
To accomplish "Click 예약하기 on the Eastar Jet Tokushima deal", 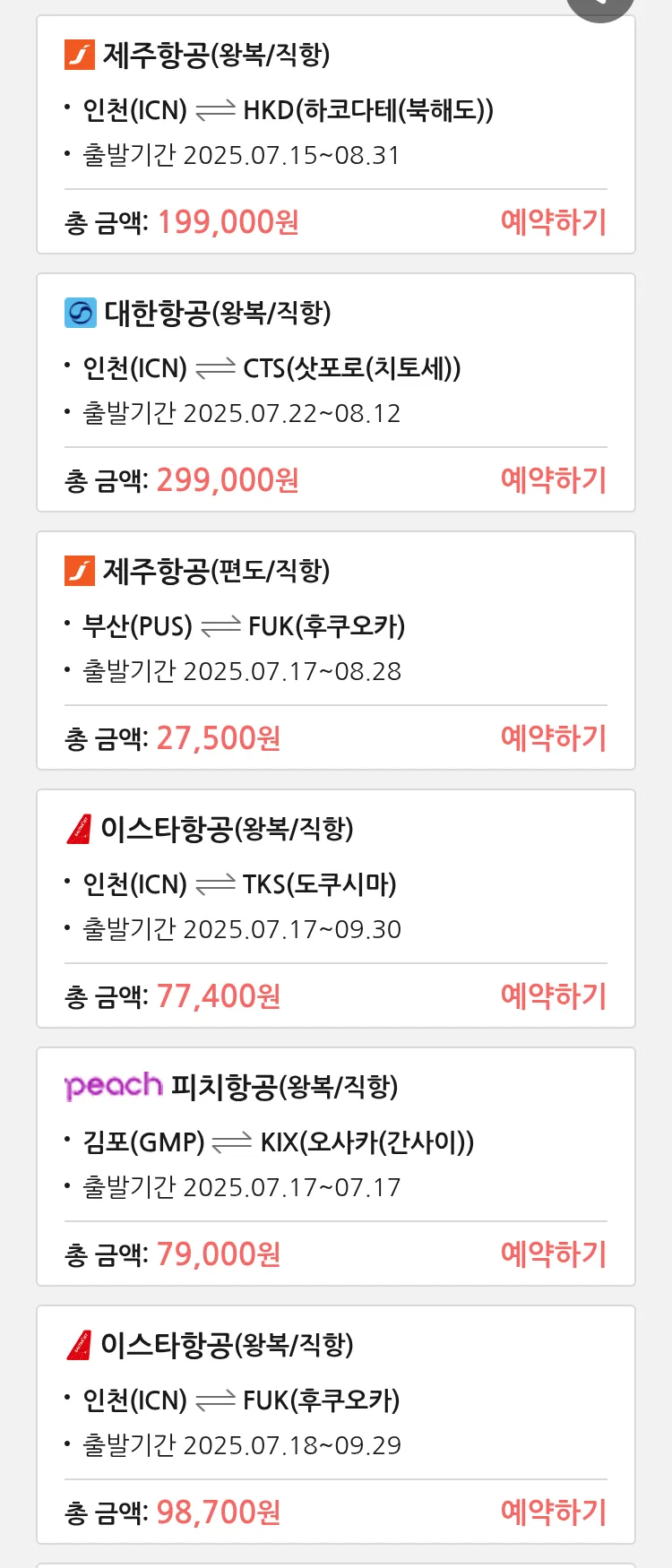I will tap(554, 995).
